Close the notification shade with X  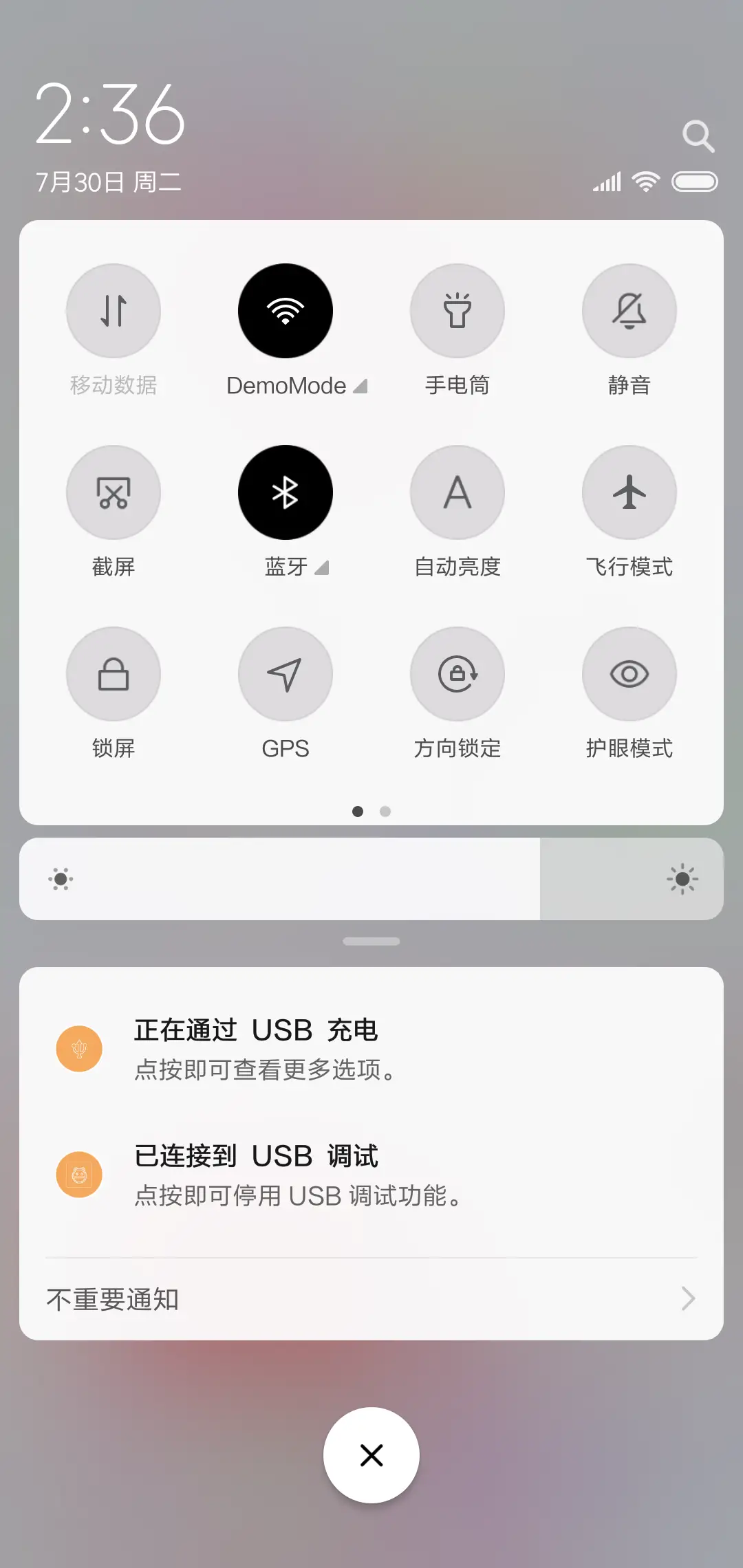click(371, 1455)
